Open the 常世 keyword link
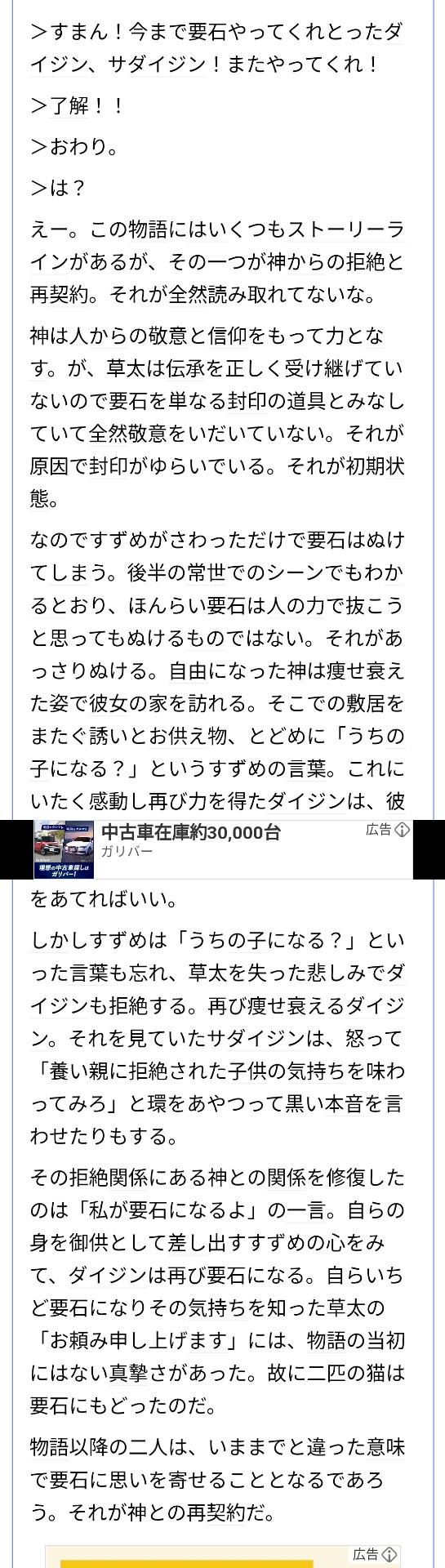This screenshot has width=445, height=1568. 207,572
